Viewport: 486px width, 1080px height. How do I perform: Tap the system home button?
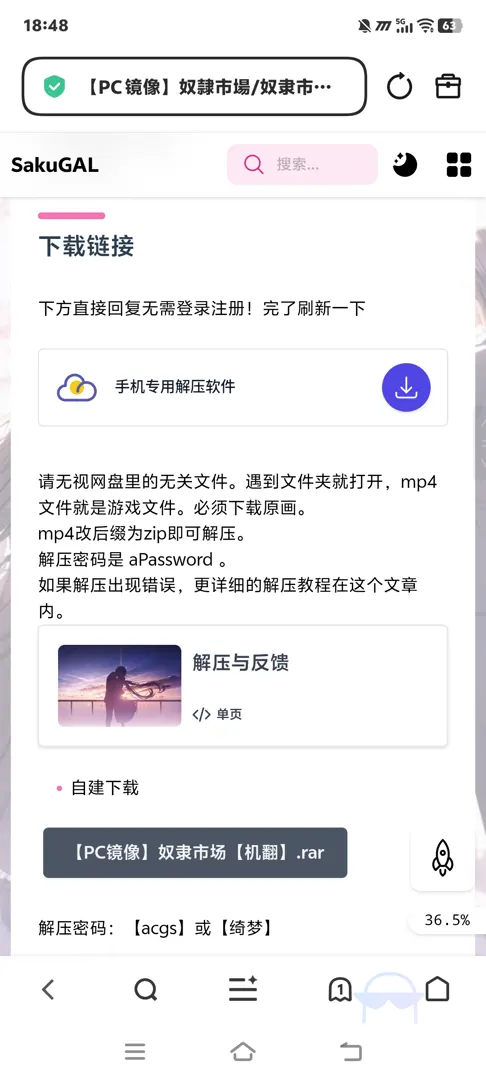tap(242, 1052)
